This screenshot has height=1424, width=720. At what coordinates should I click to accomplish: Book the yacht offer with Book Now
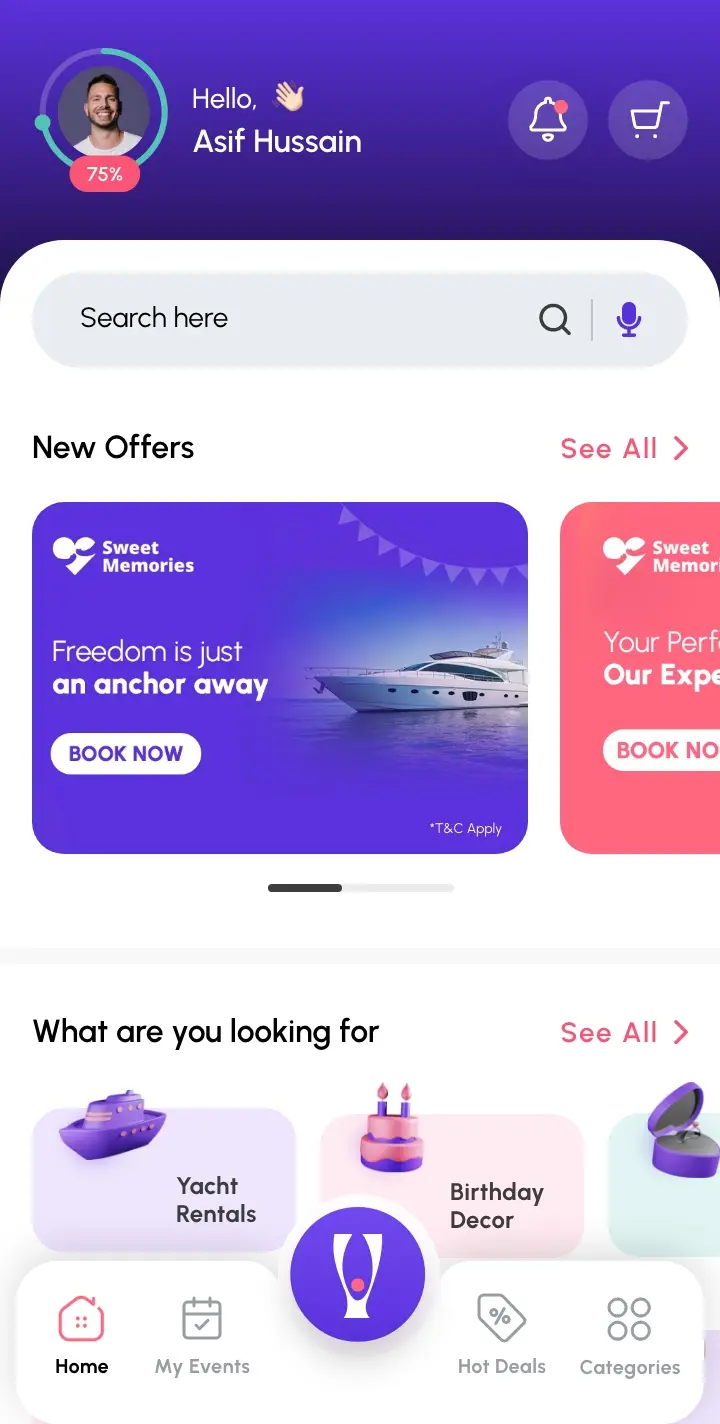click(x=126, y=754)
